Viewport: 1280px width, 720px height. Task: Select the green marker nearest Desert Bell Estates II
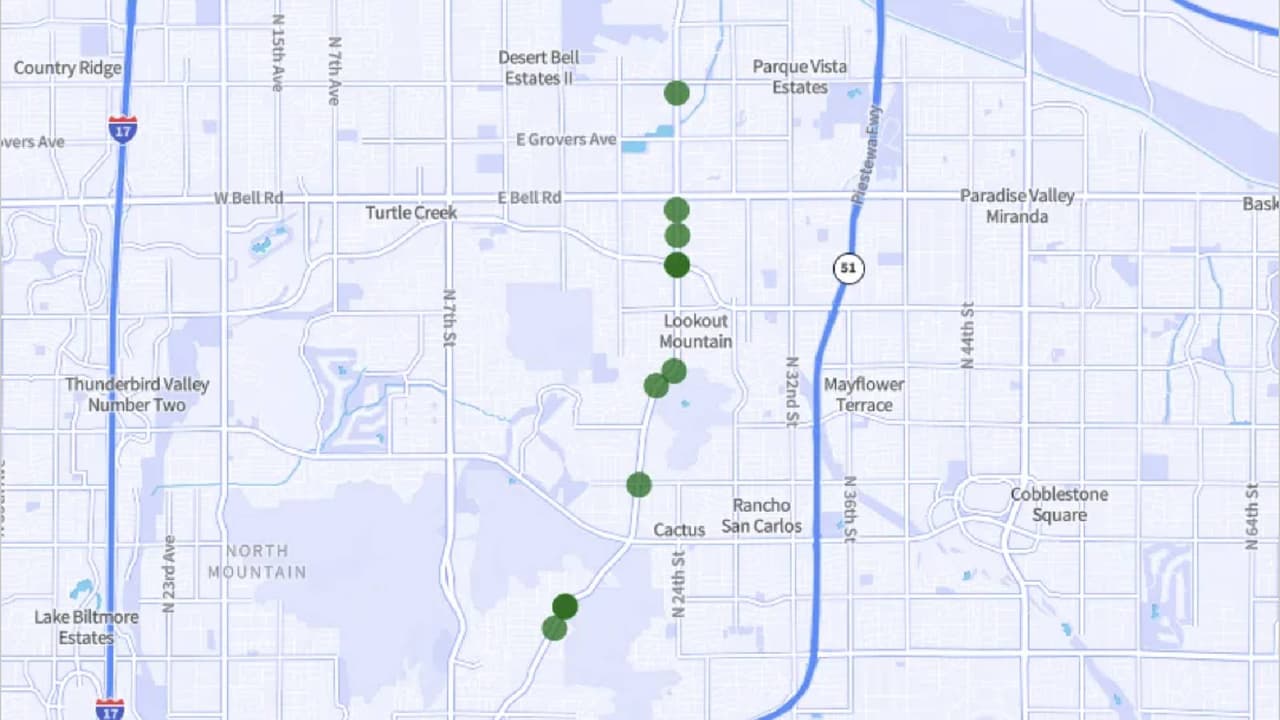(x=677, y=93)
